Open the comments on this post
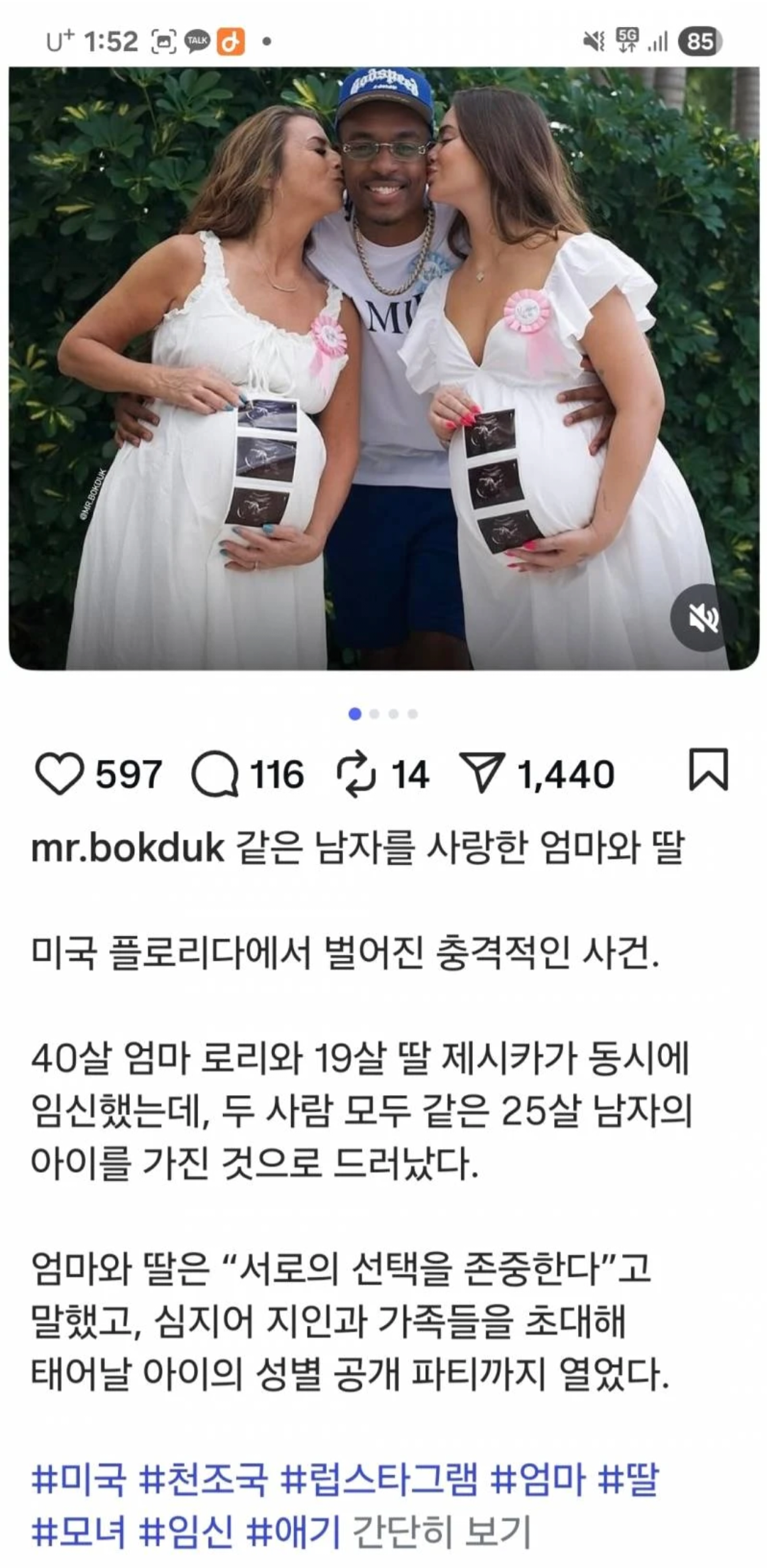The image size is (767, 1568). click(214, 775)
